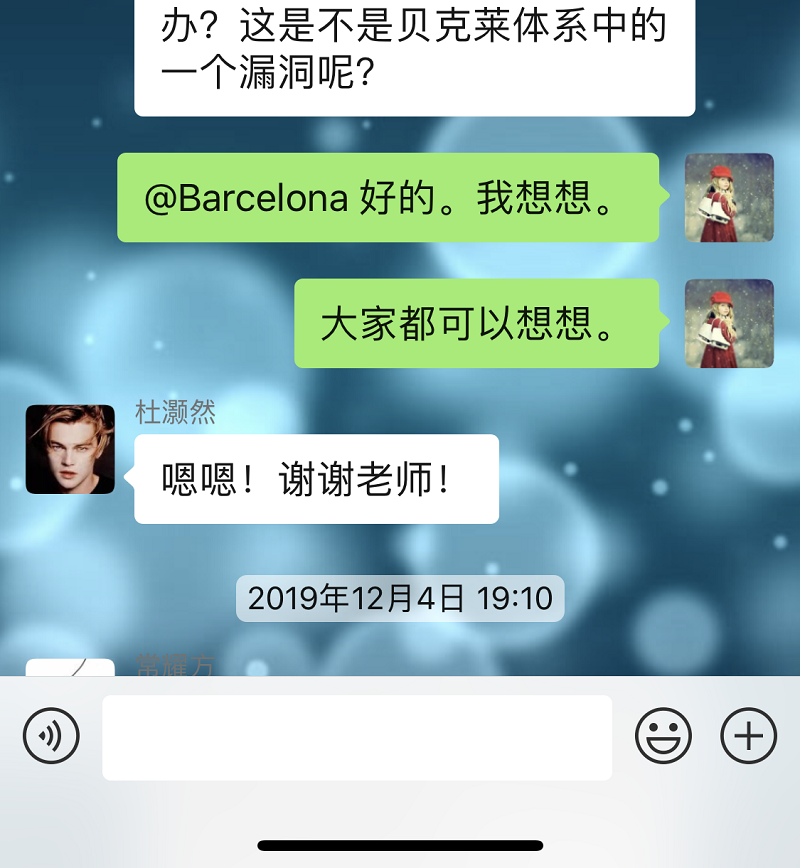Open the emoji sticker panel

click(663, 736)
